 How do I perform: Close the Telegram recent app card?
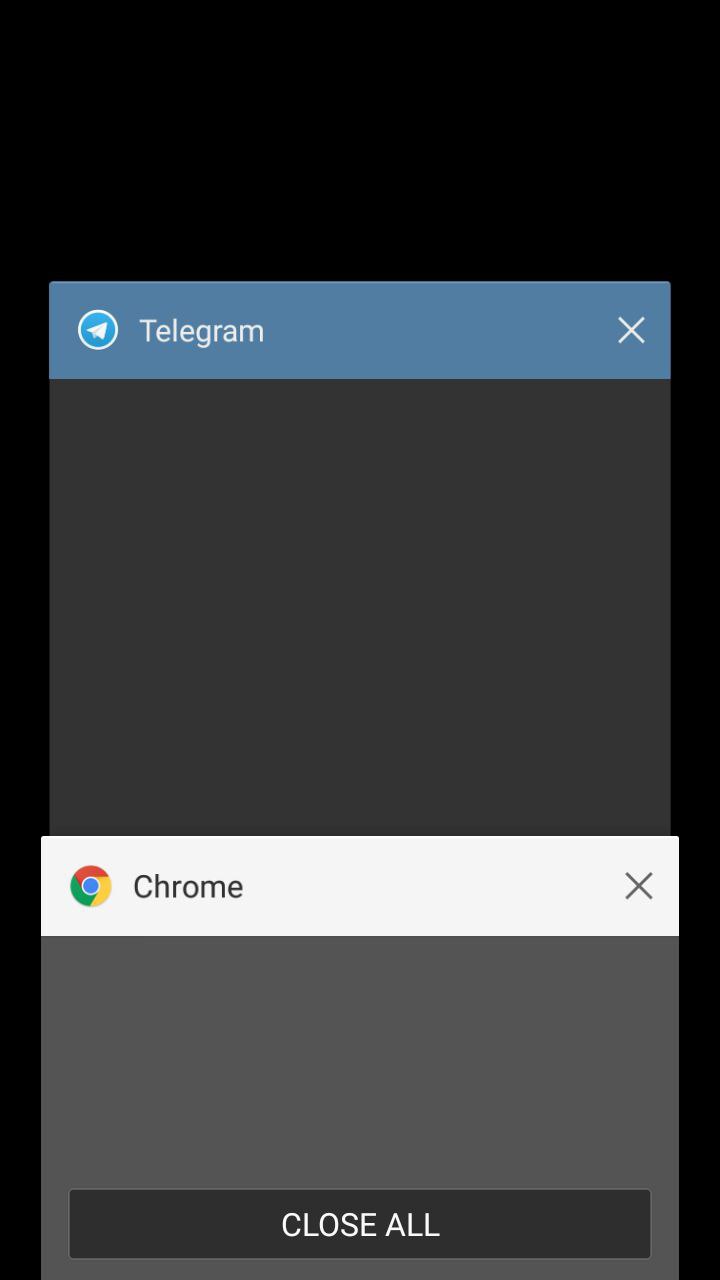631,330
